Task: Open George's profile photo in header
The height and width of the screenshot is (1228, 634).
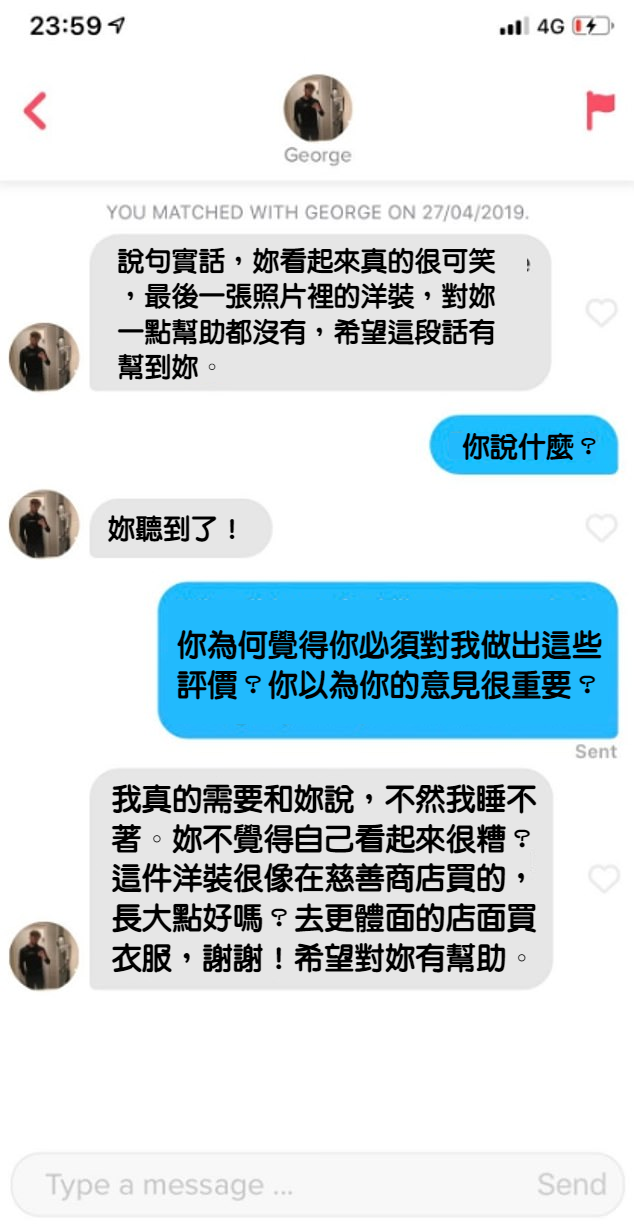Action: point(317,108)
